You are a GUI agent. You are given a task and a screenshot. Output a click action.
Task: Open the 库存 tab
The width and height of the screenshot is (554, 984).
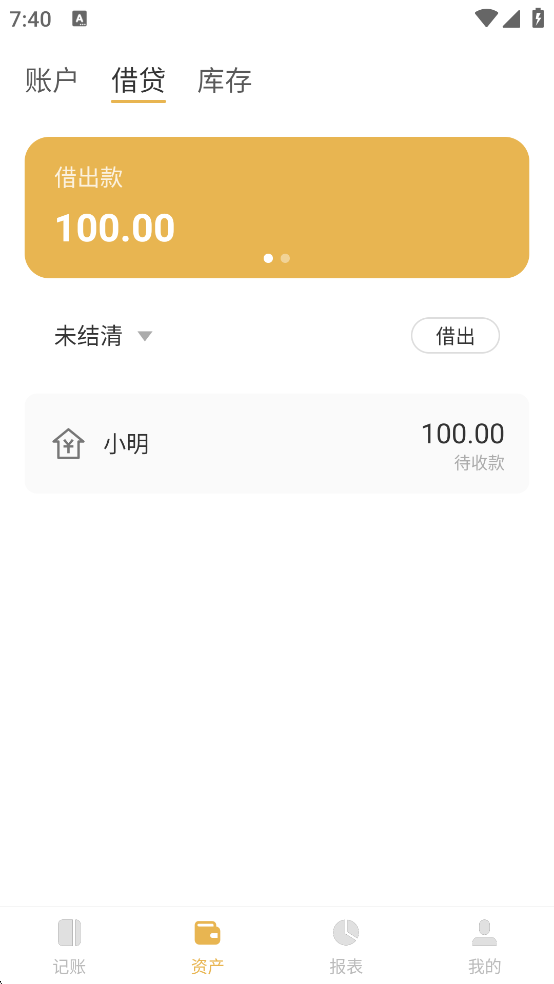coord(224,81)
